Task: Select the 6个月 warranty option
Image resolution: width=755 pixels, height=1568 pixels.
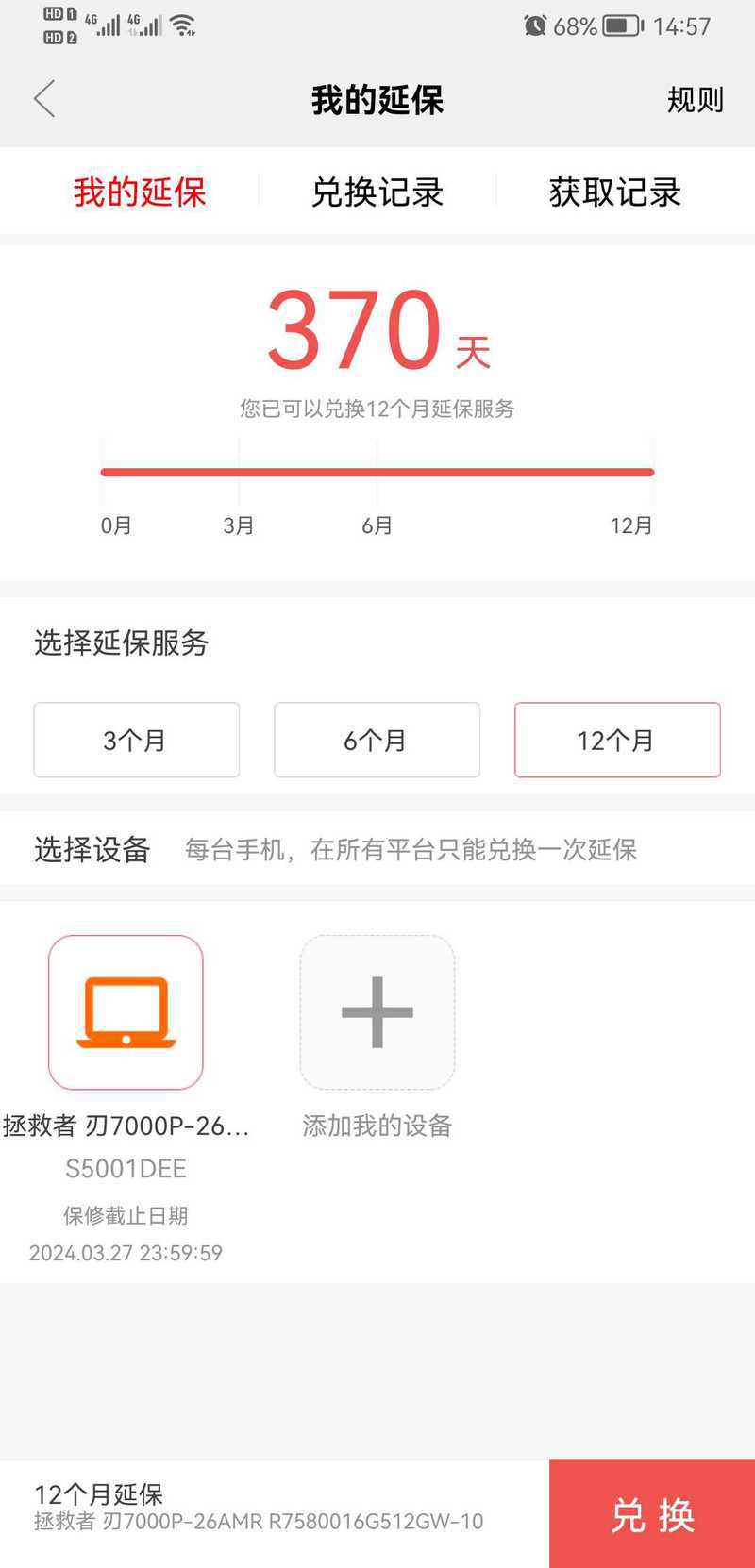Action: coord(377,740)
